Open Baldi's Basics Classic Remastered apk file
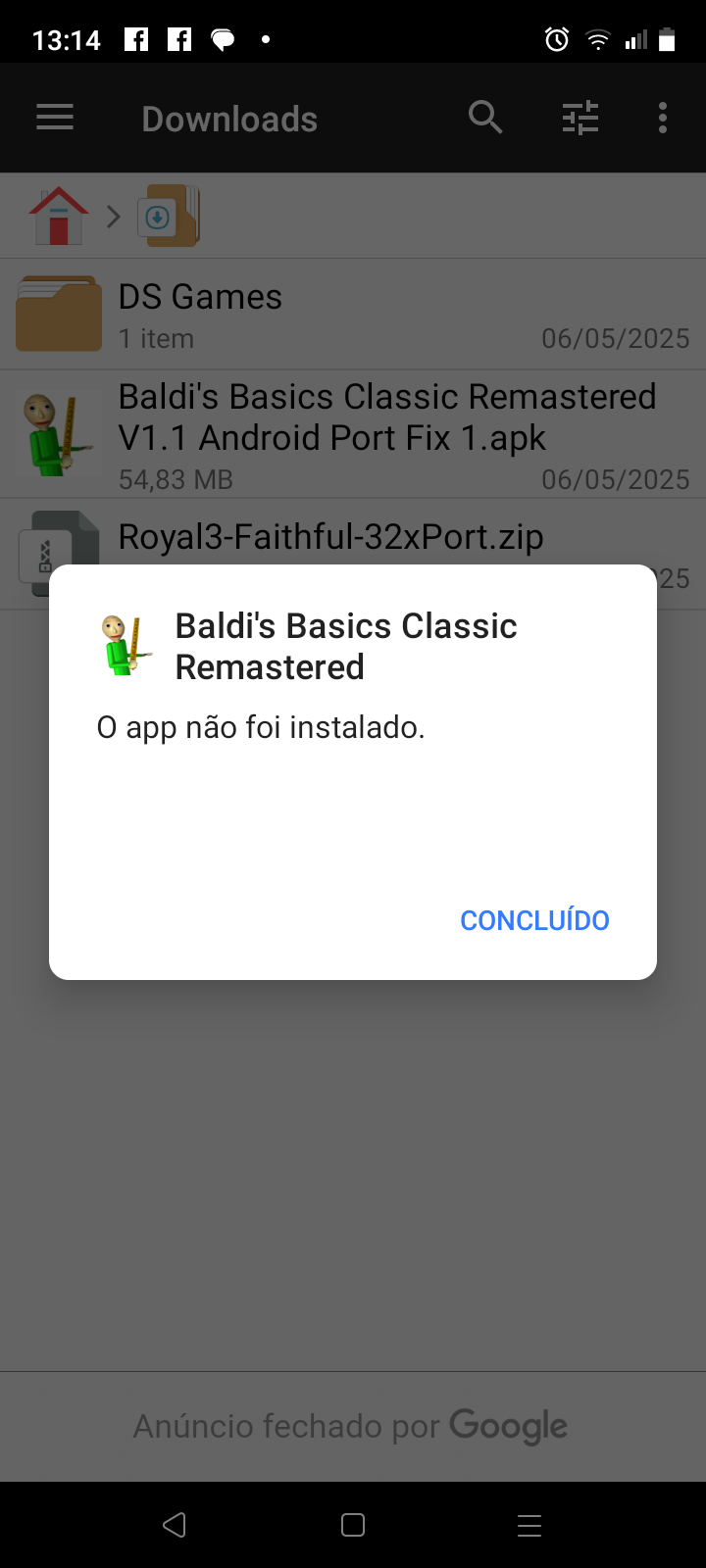 click(x=353, y=435)
